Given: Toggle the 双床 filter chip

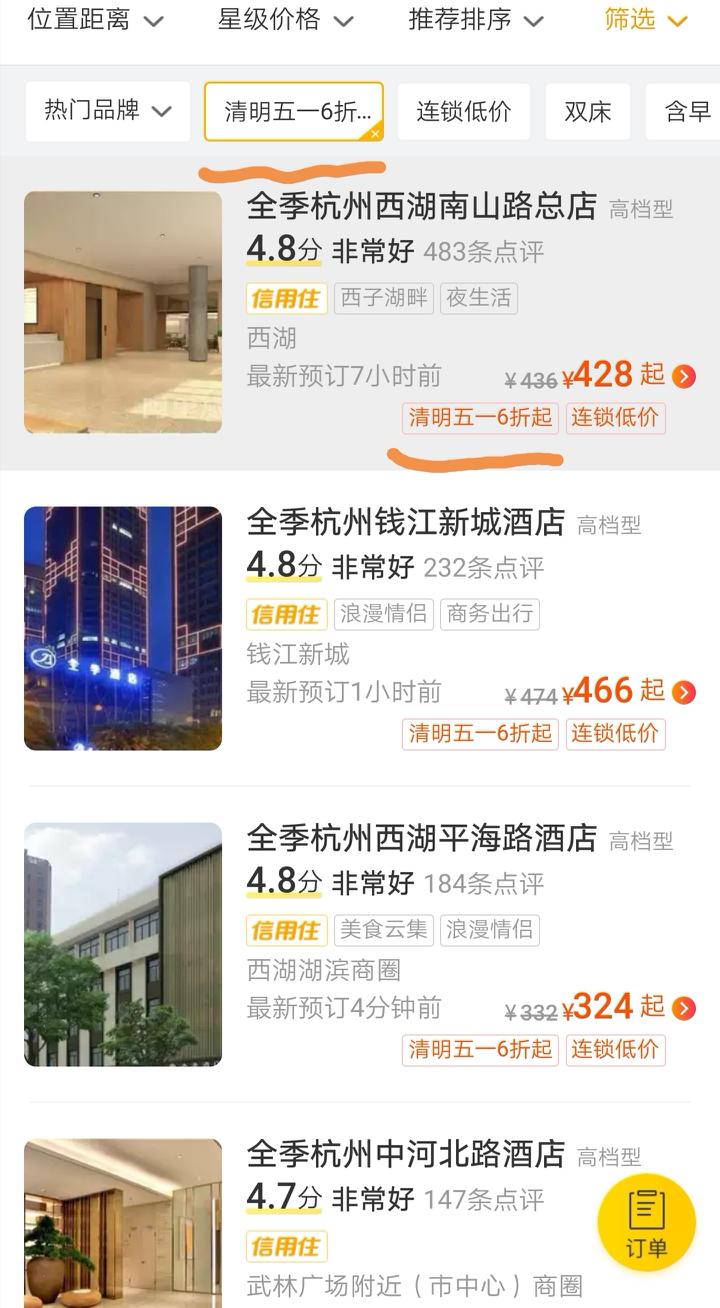Looking at the screenshot, I should coord(588,112).
